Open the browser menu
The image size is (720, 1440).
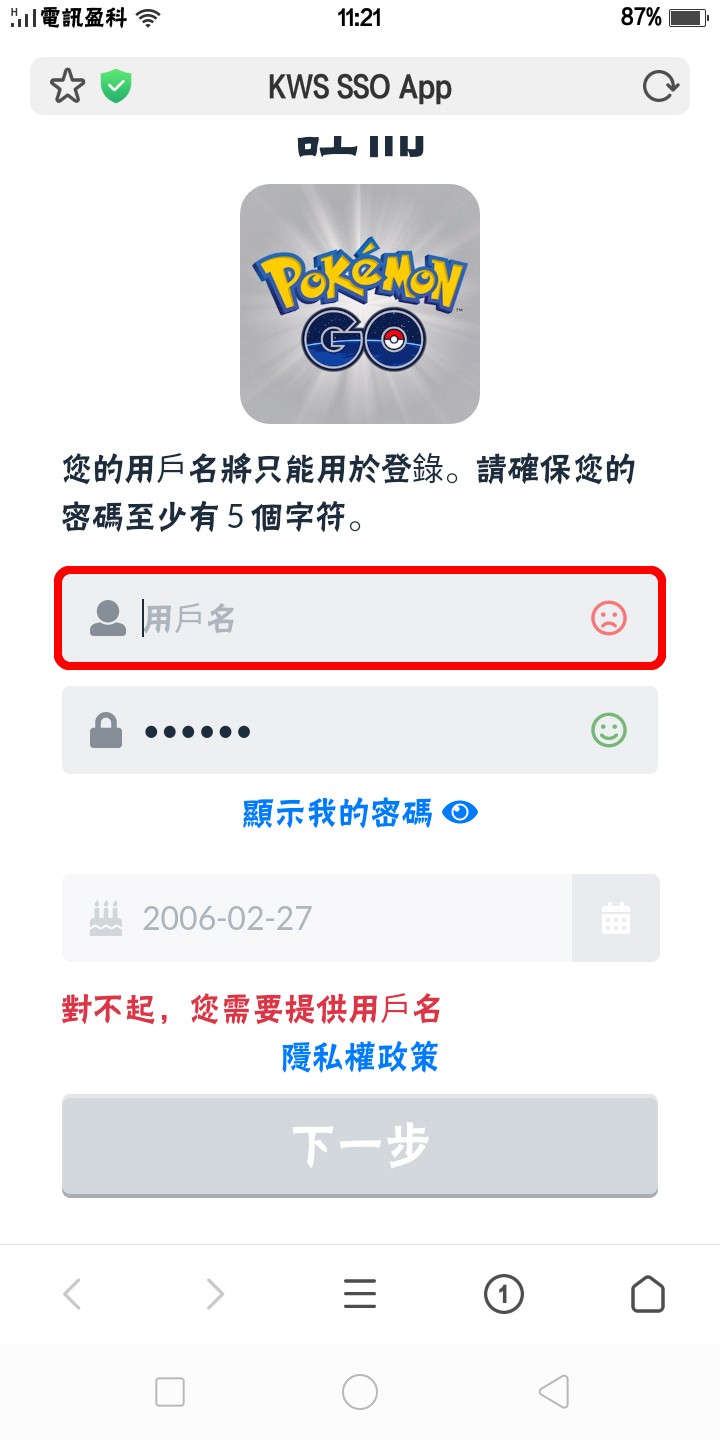click(360, 1294)
